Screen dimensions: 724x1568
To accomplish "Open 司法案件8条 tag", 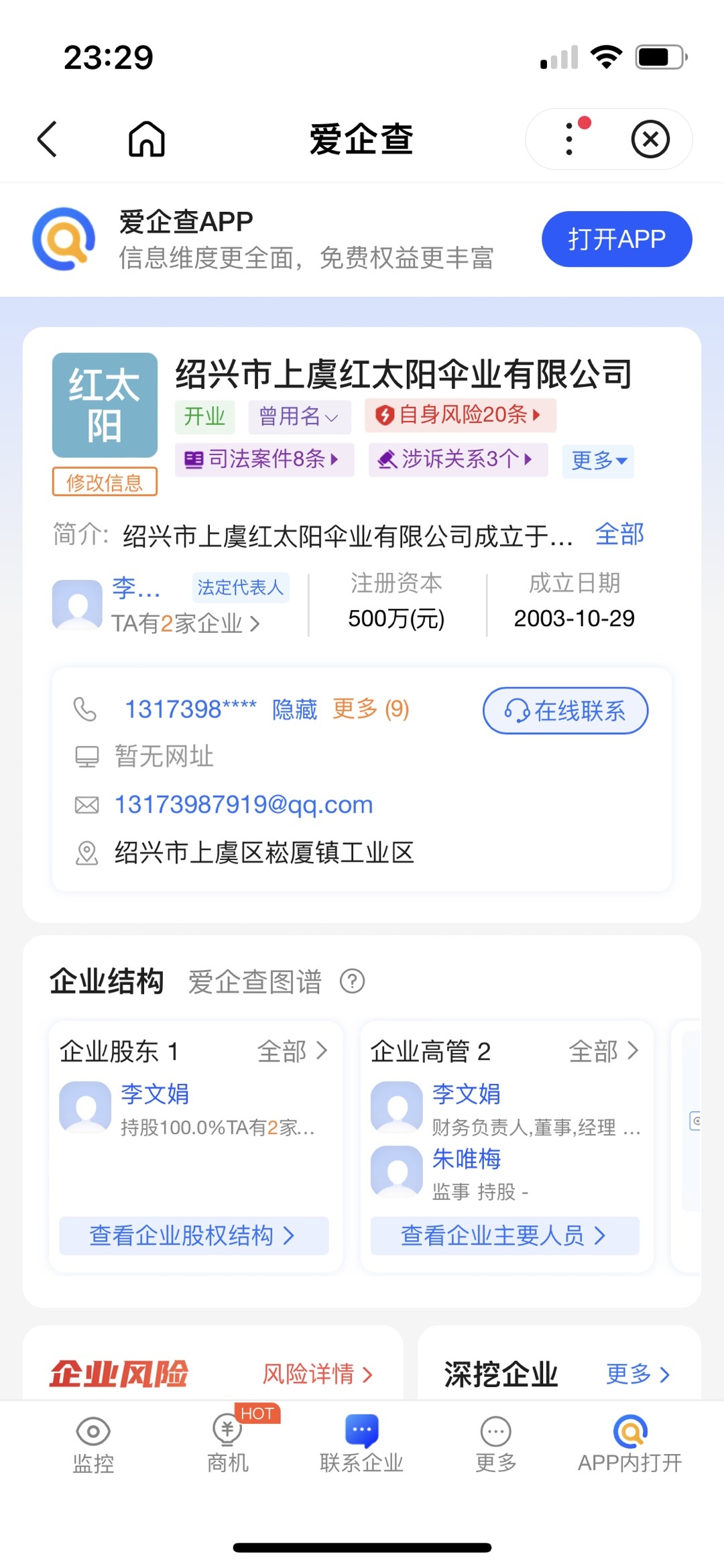I will pos(264,459).
